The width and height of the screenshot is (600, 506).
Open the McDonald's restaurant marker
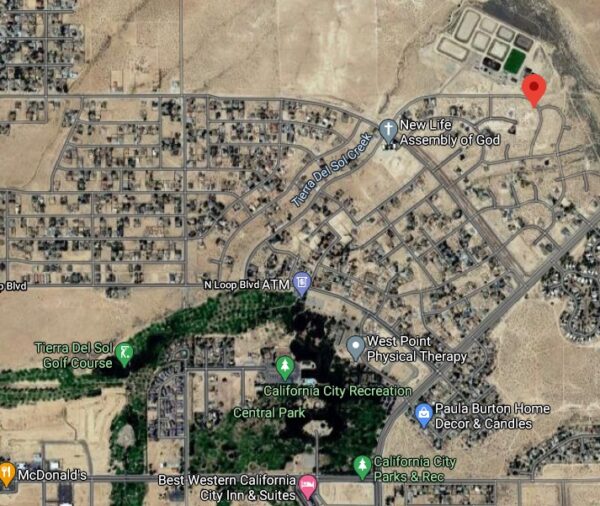tap(7, 473)
